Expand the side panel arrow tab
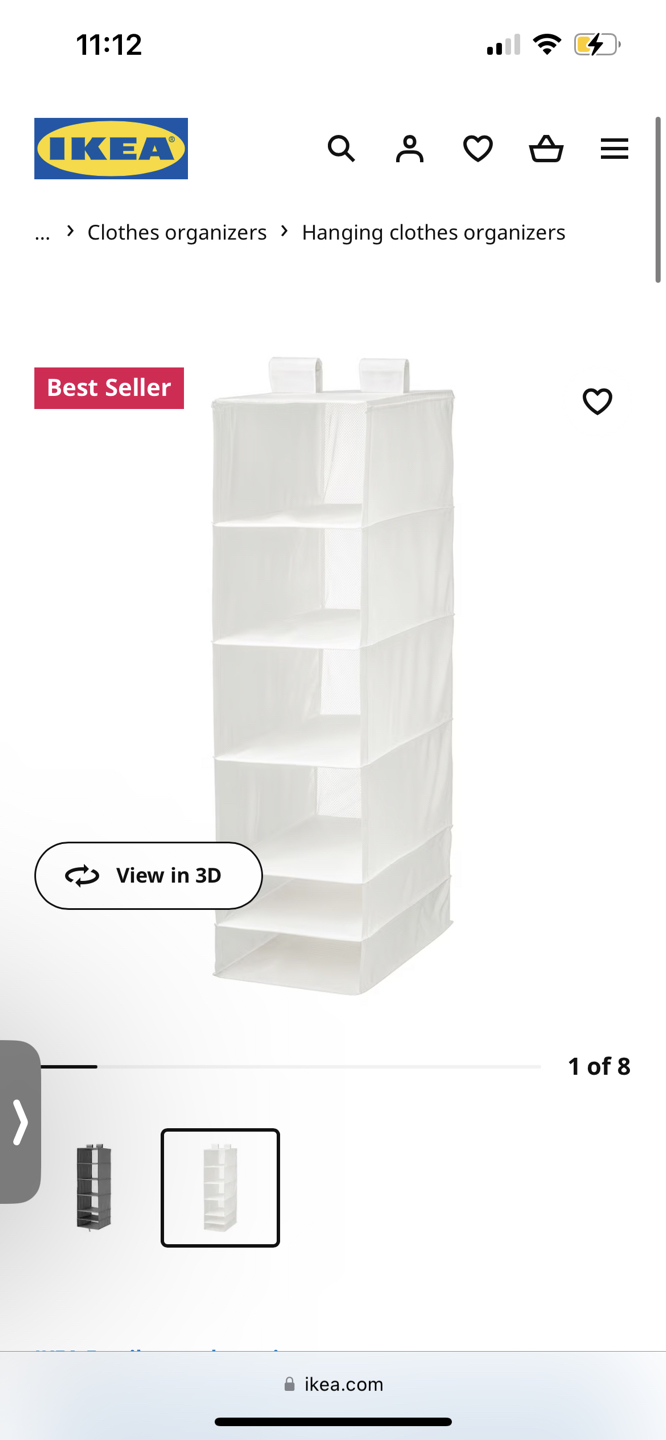Viewport: 666px width, 1440px height. (20, 1122)
